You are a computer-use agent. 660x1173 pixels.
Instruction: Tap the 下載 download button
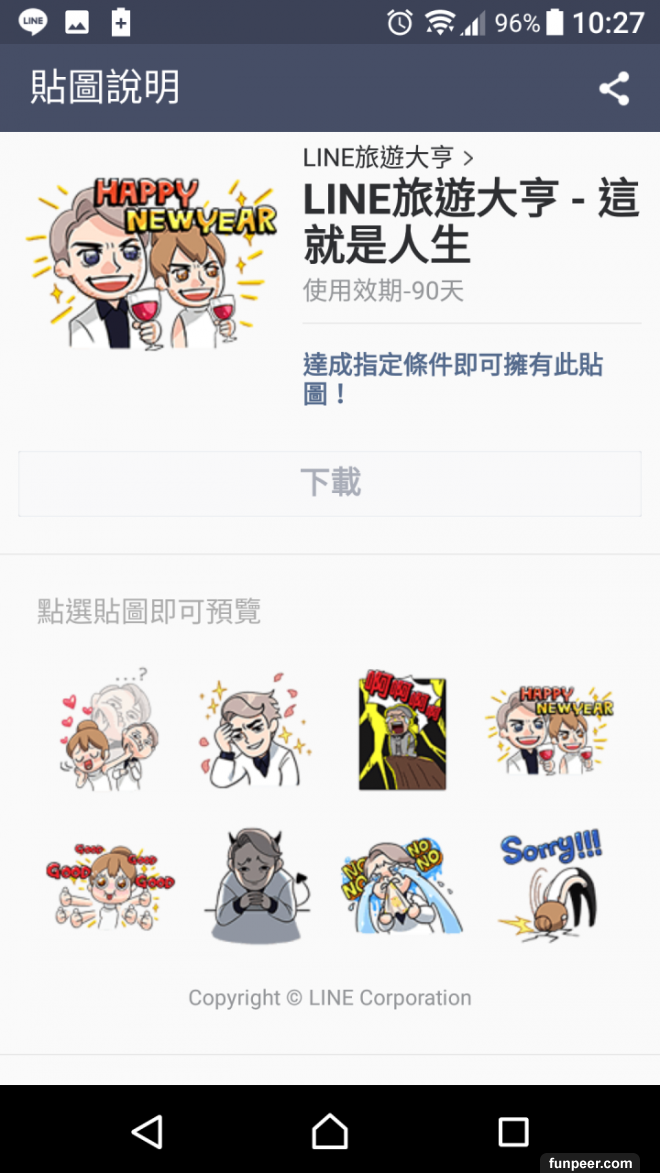point(330,483)
